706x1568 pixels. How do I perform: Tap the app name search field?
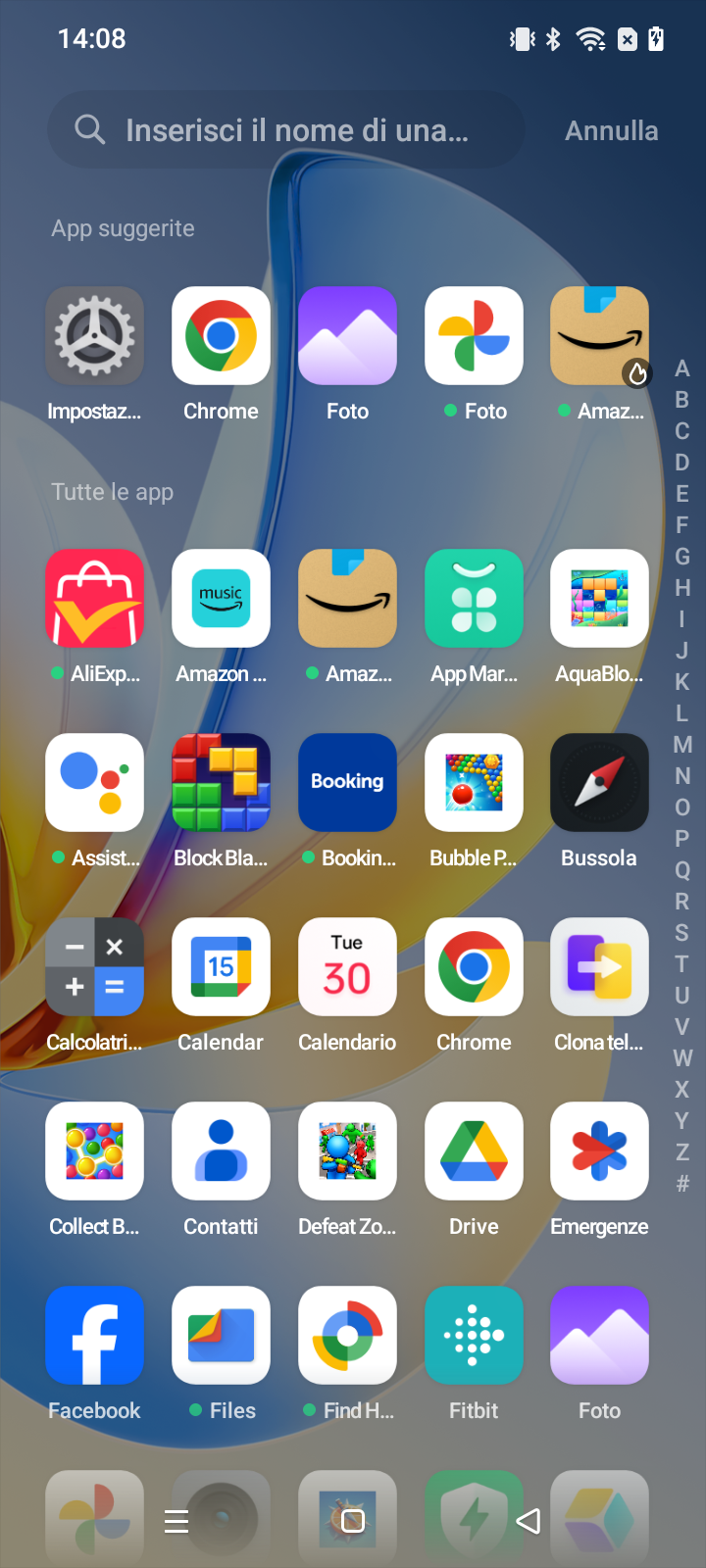pyautogui.click(x=294, y=130)
